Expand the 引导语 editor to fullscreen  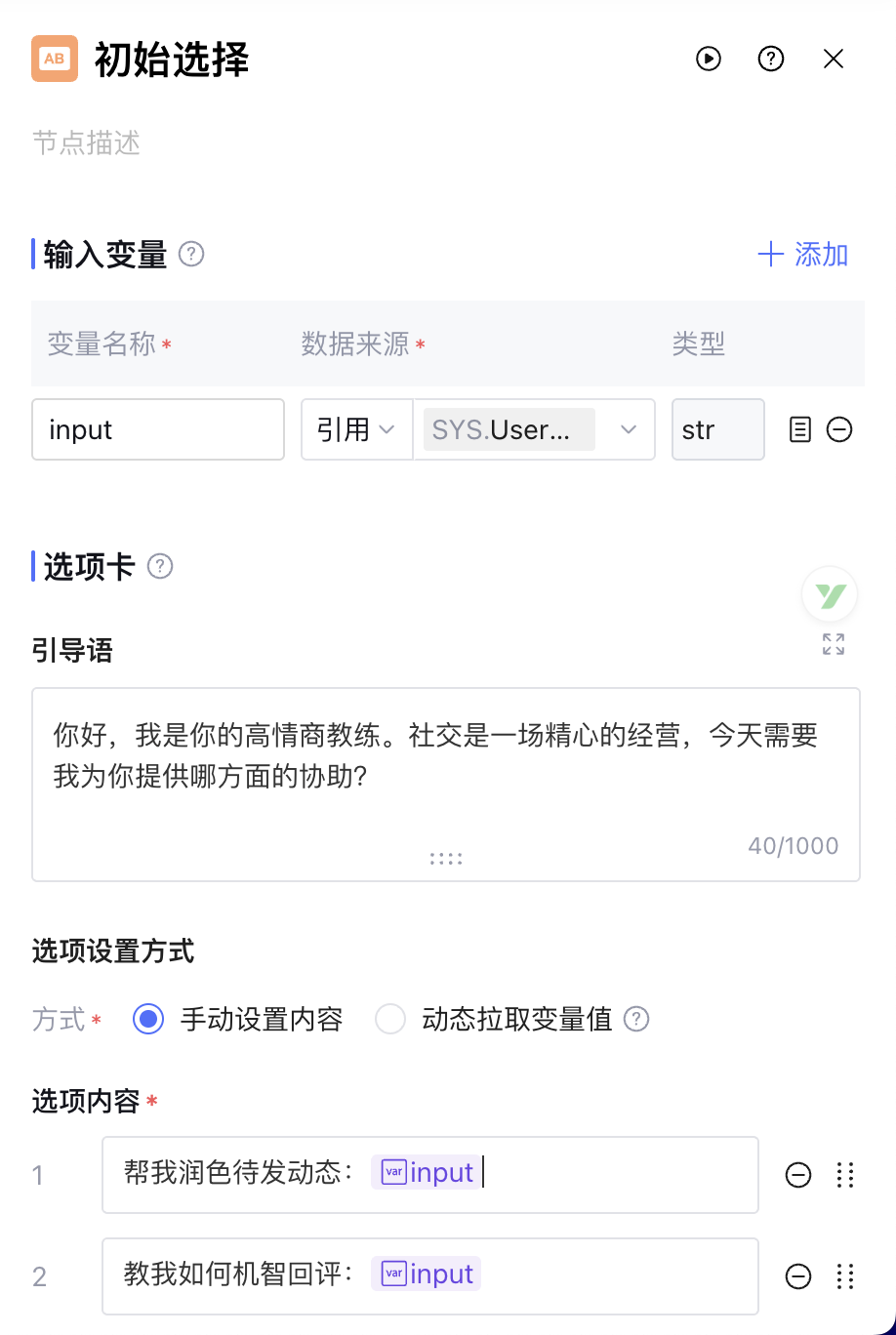click(834, 644)
